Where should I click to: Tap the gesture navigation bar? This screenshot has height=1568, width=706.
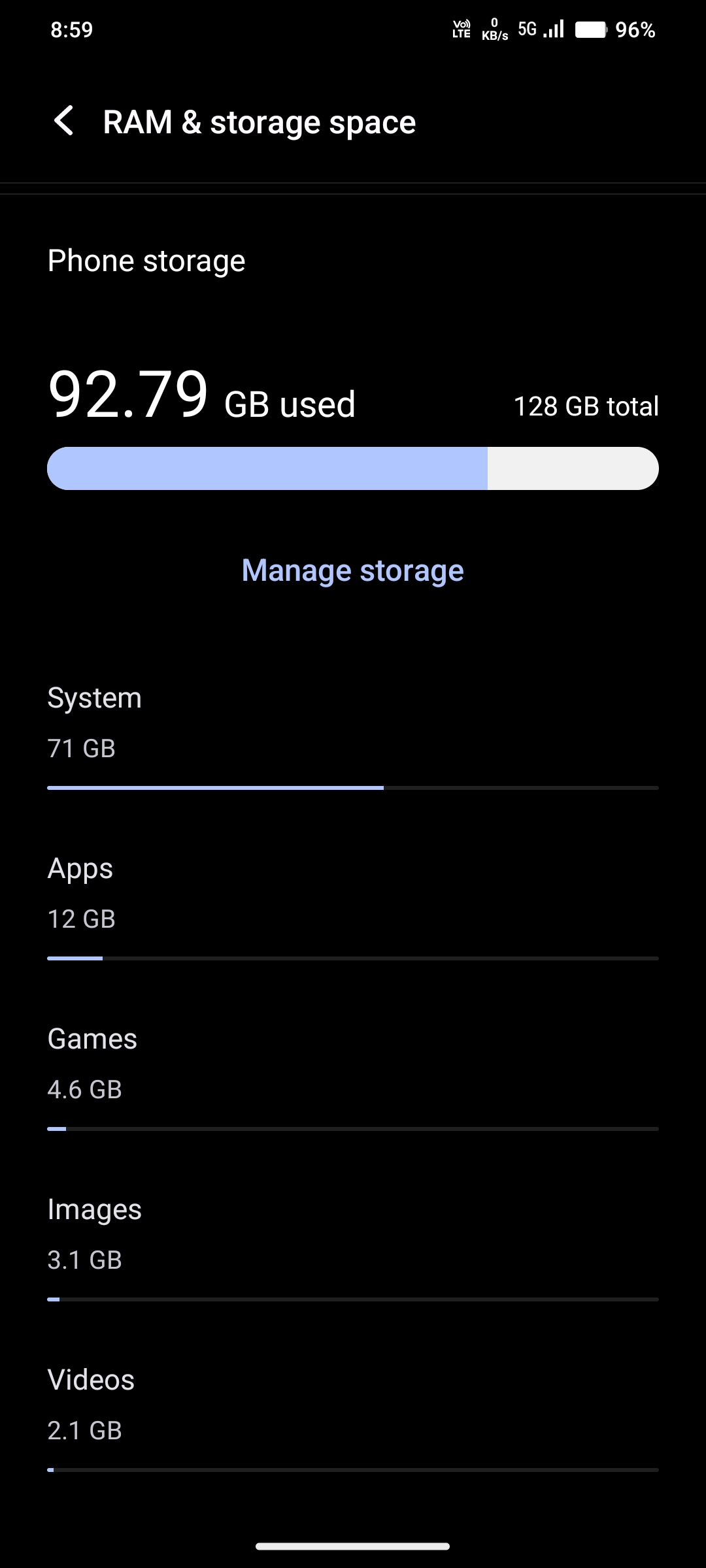click(353, 1546)
